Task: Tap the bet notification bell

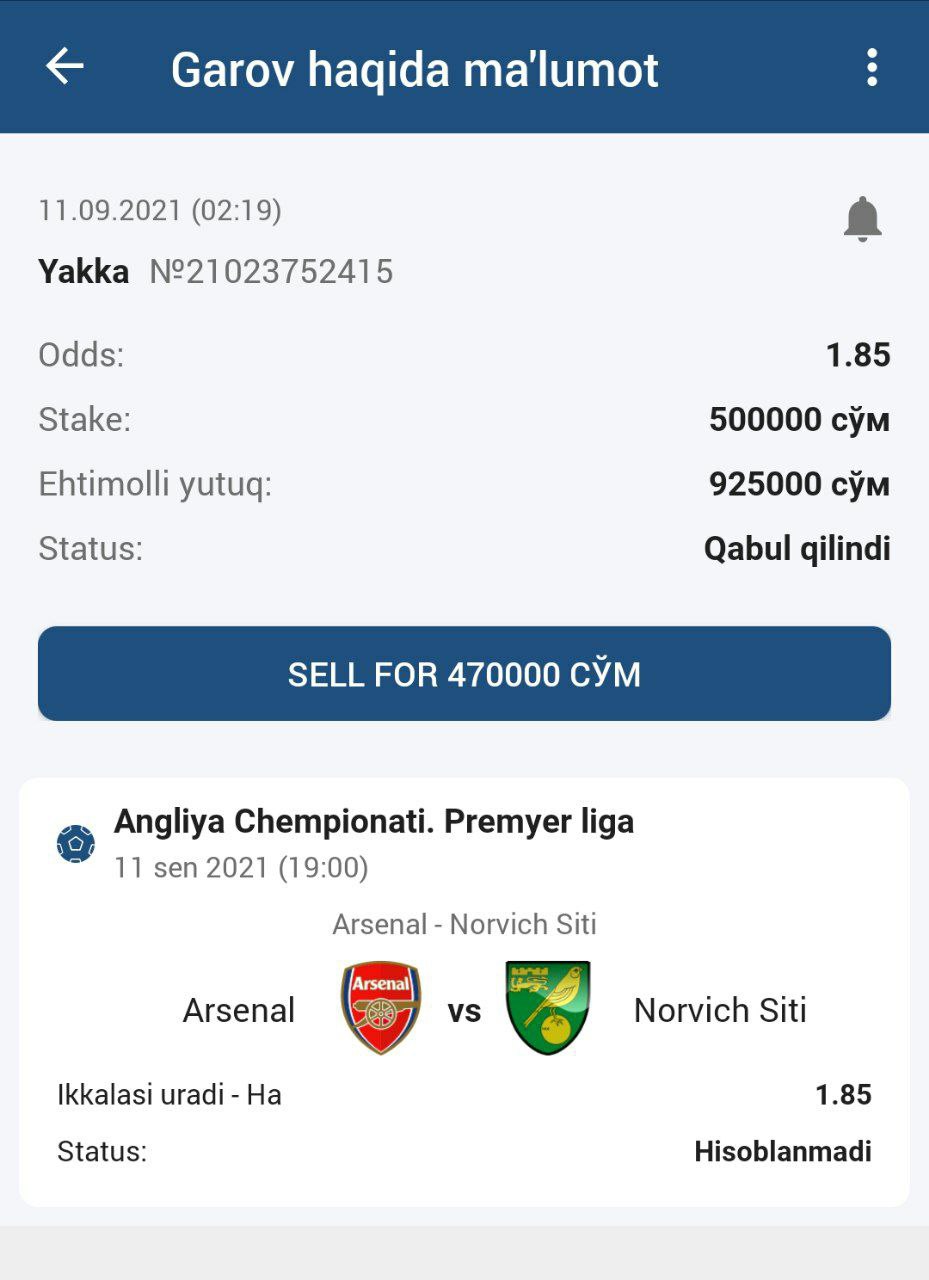Action: tap(862, 218)
